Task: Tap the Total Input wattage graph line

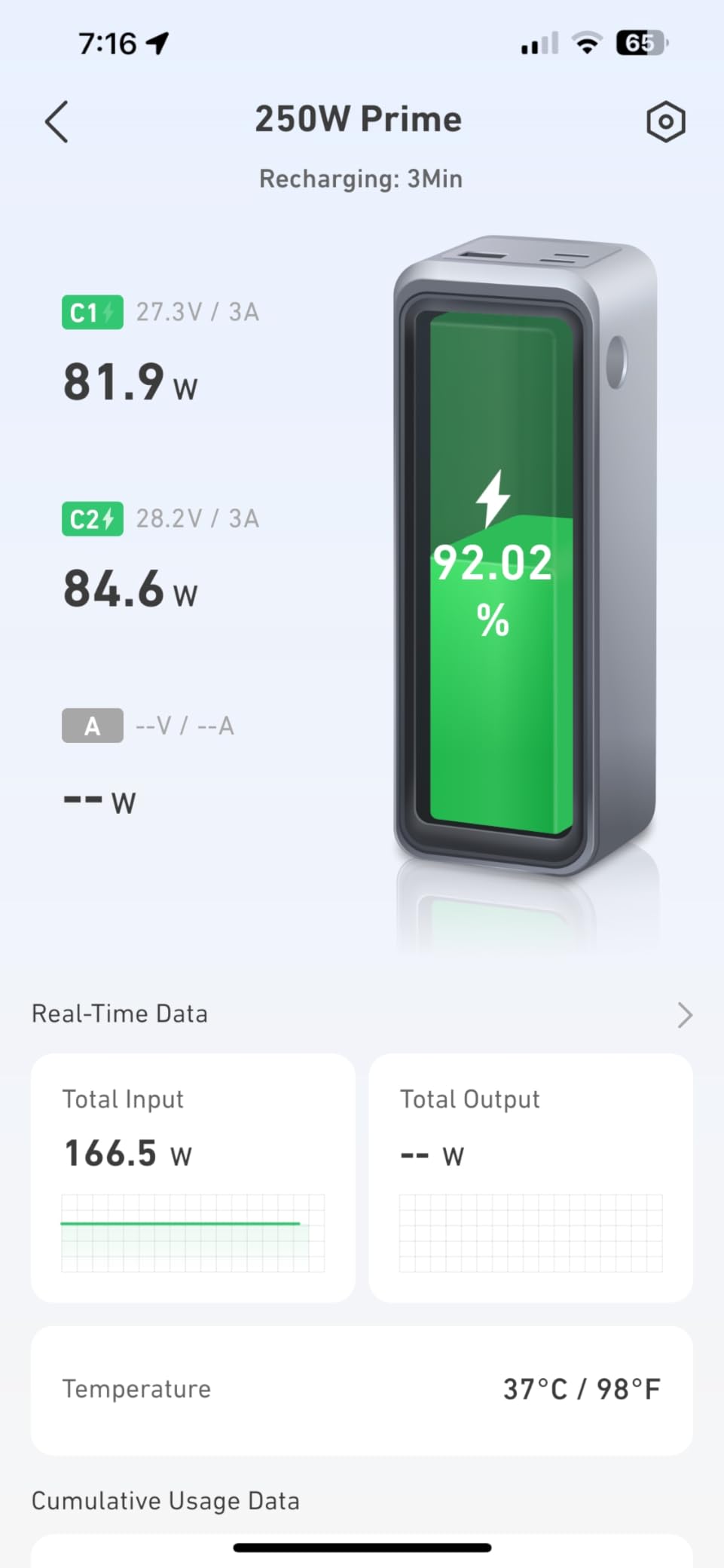Action: (181, 1222)
